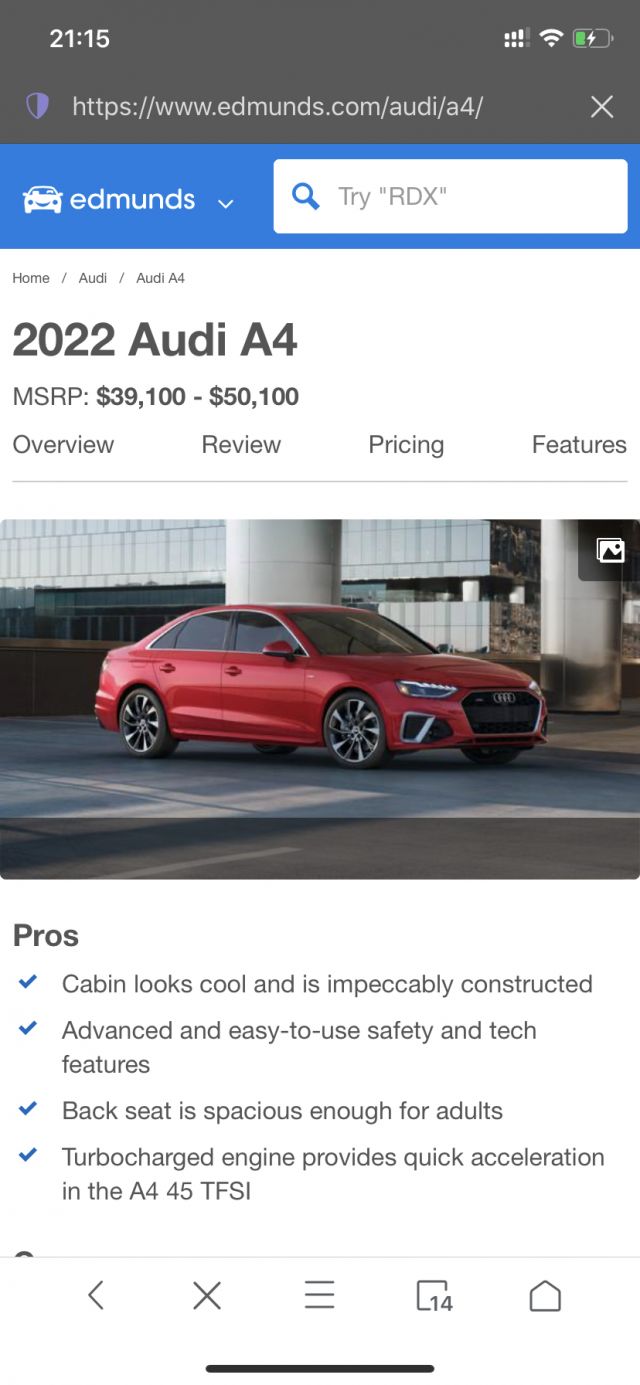Viewport: 640px width, 1385px height.
Task: Expand the edmunds dropdown chevron
Action: (226, 203)
